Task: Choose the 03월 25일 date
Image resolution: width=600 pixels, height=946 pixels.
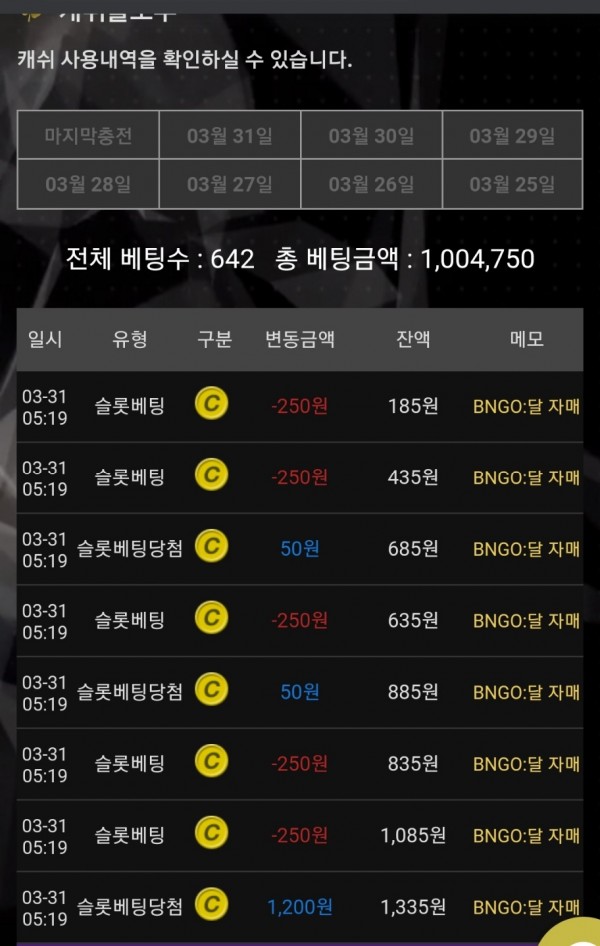Action: (x=512, y=184)
